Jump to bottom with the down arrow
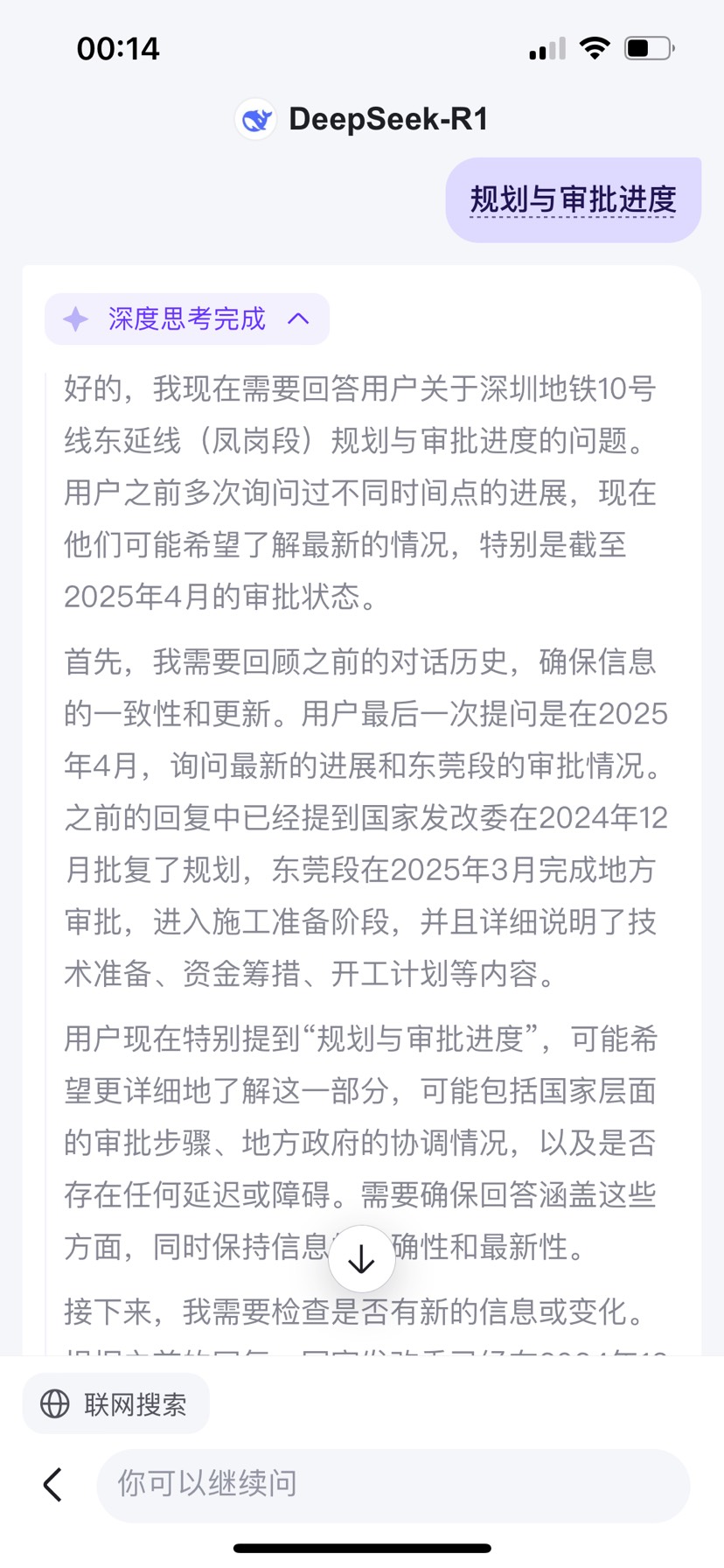The image size is (724, 1568). tap(361, 1259)
